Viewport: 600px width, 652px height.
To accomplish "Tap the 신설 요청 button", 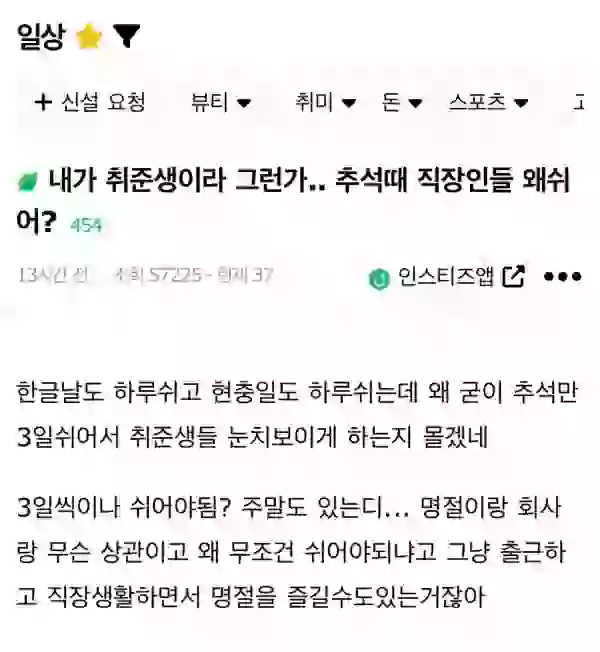I will (x=90, y=102).
